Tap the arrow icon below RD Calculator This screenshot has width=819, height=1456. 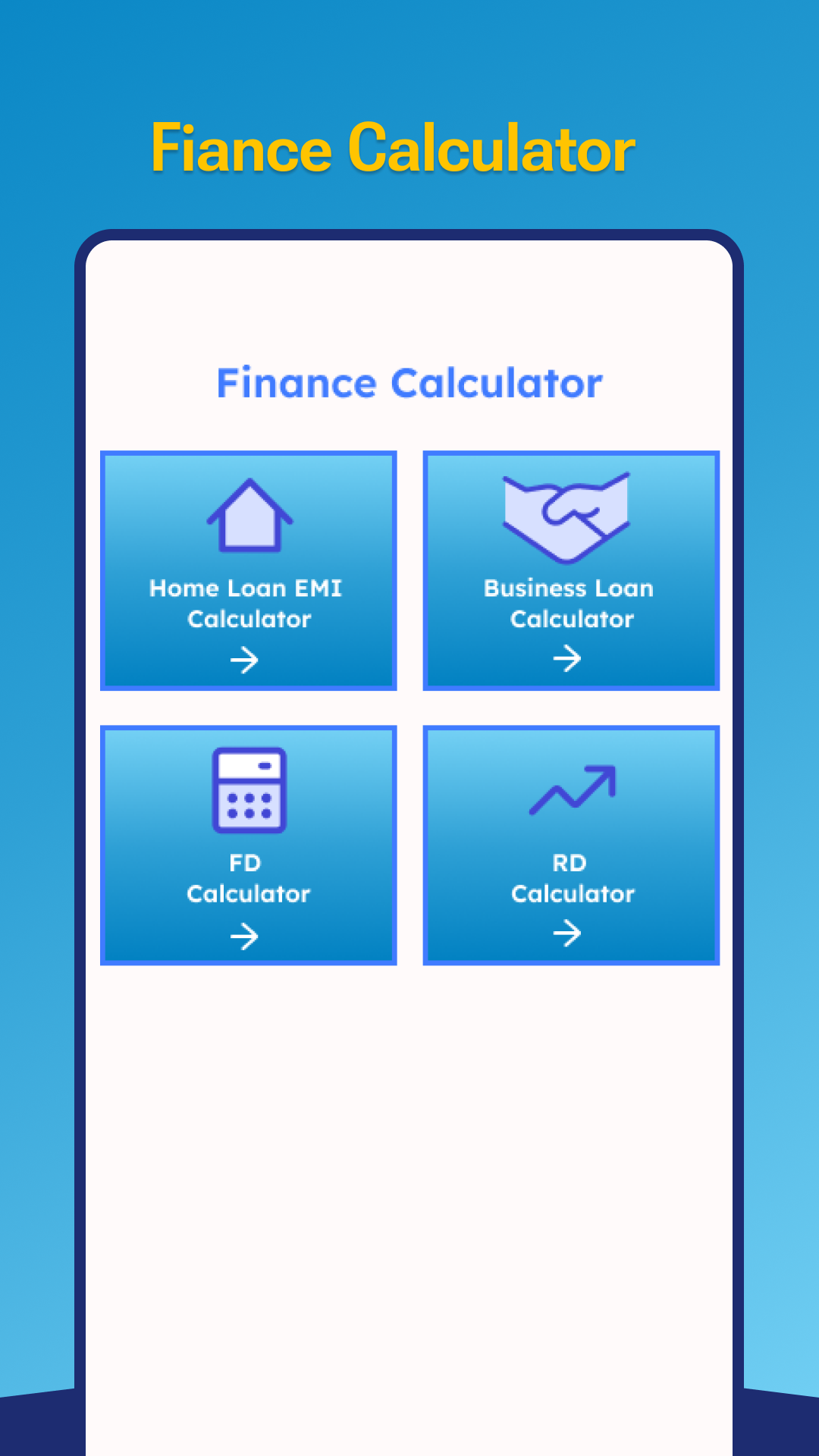click(567, 935)
